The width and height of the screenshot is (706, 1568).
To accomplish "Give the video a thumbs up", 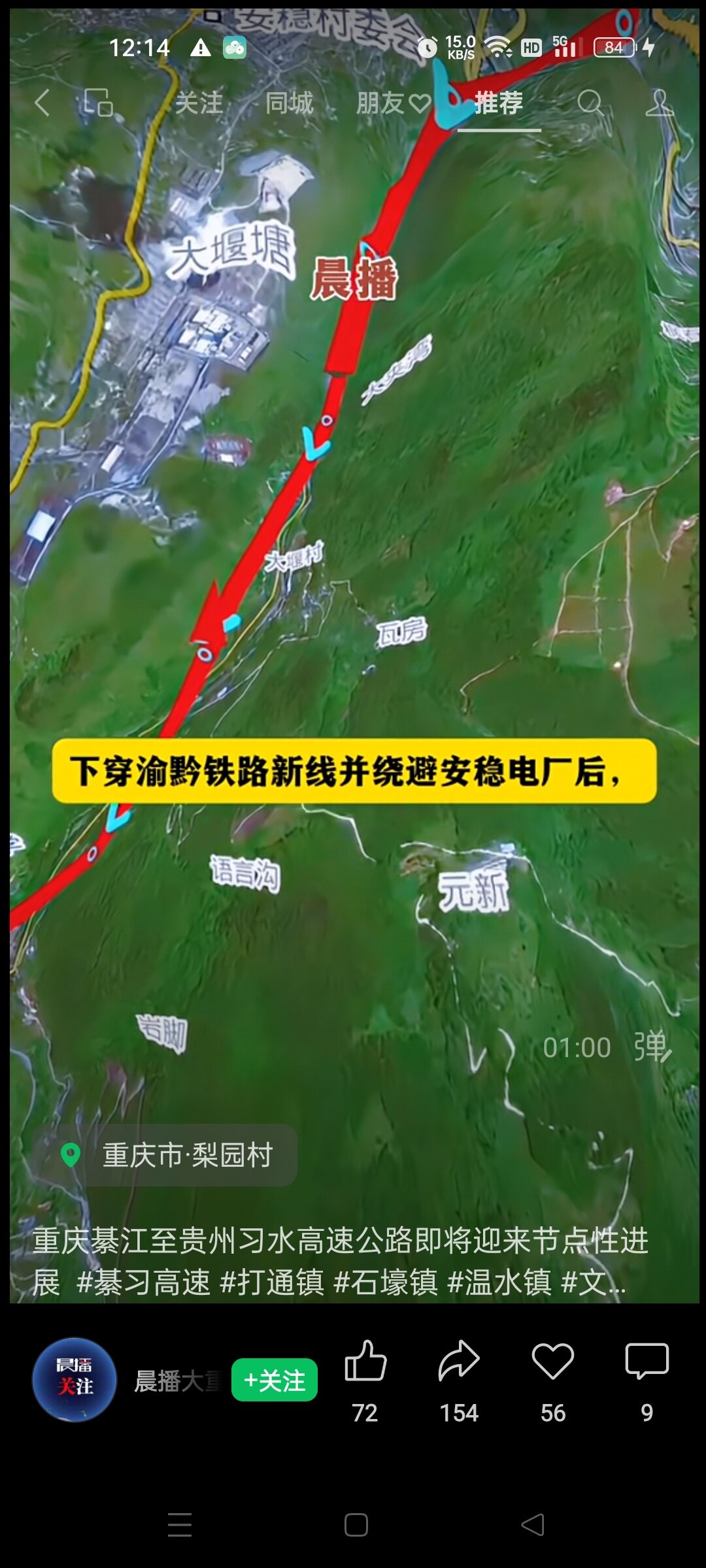I will tap(365, 1362).
